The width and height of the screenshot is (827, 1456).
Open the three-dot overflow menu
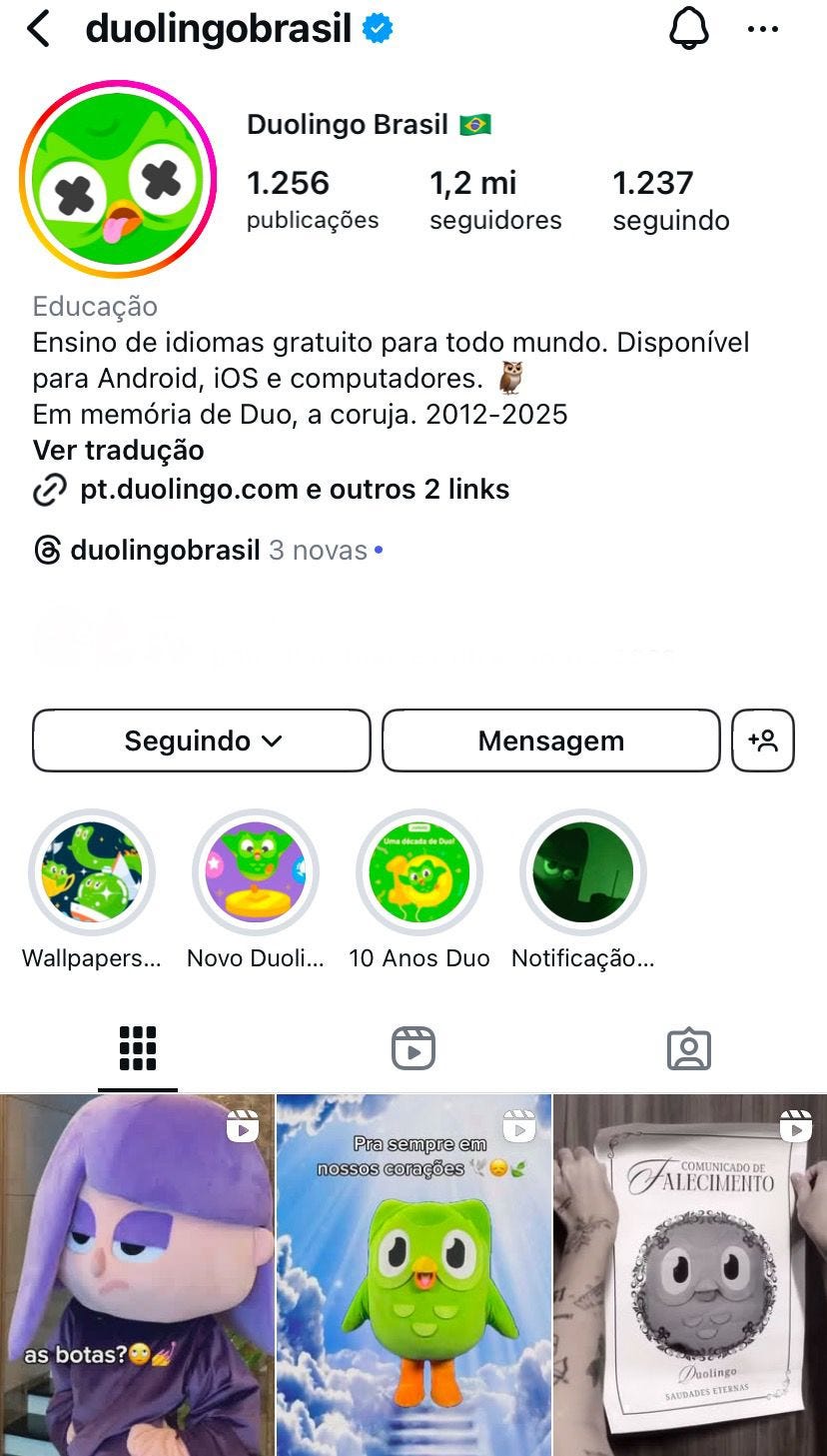click(x=762, y=30)
